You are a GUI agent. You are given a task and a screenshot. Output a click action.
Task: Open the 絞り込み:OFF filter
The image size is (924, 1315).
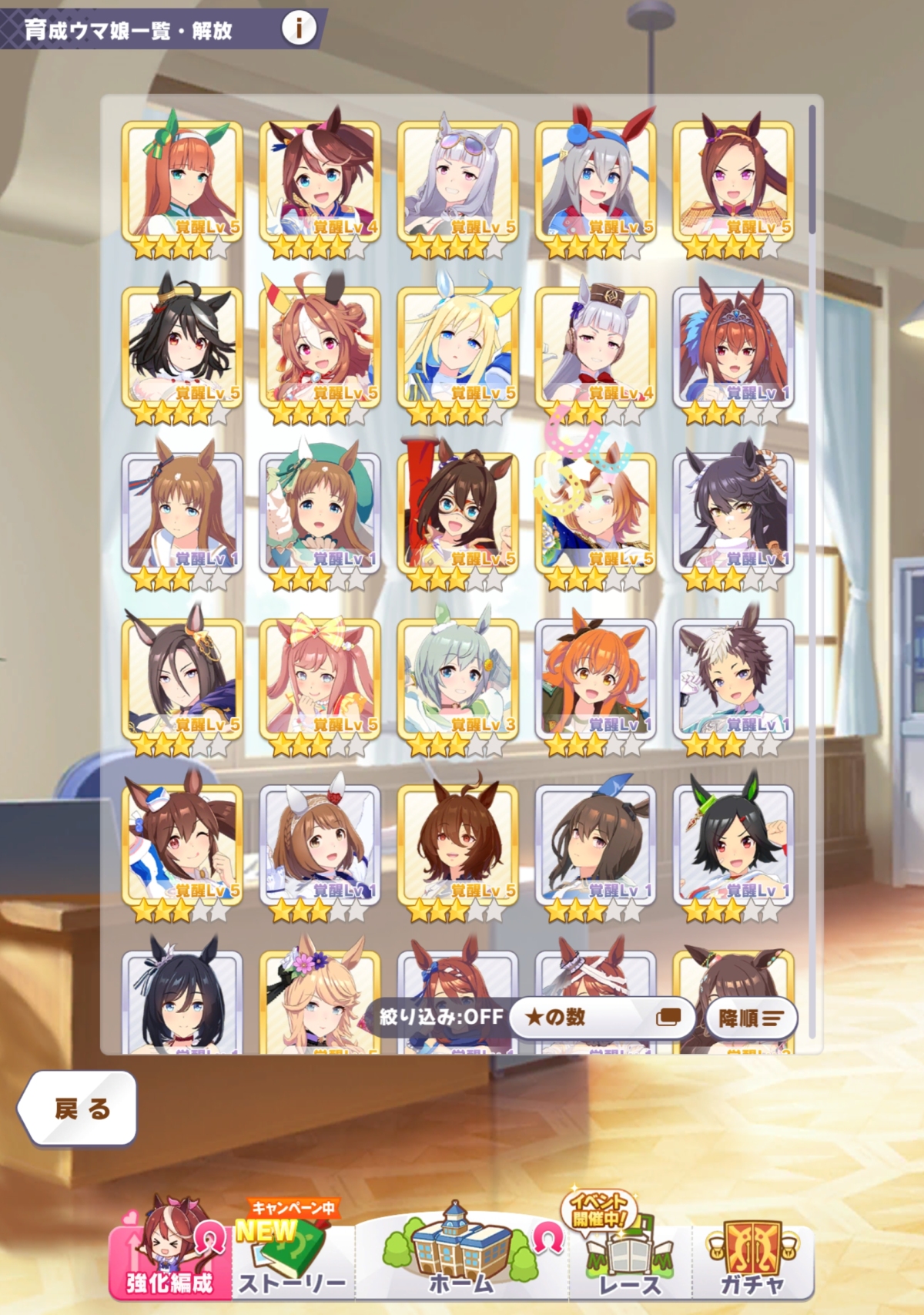tap(441, 1017)
